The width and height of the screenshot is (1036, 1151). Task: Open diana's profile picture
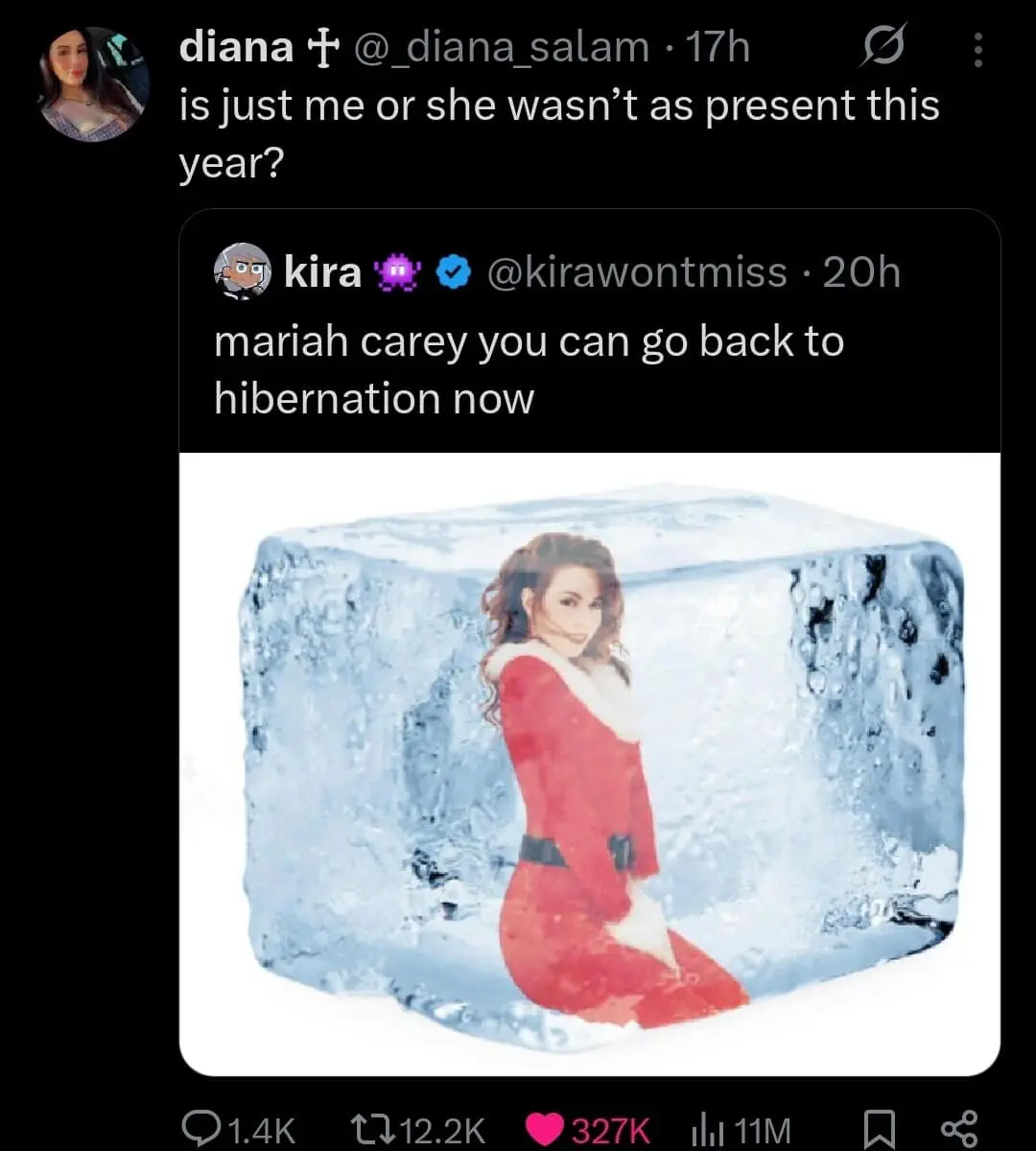point(94,85)
